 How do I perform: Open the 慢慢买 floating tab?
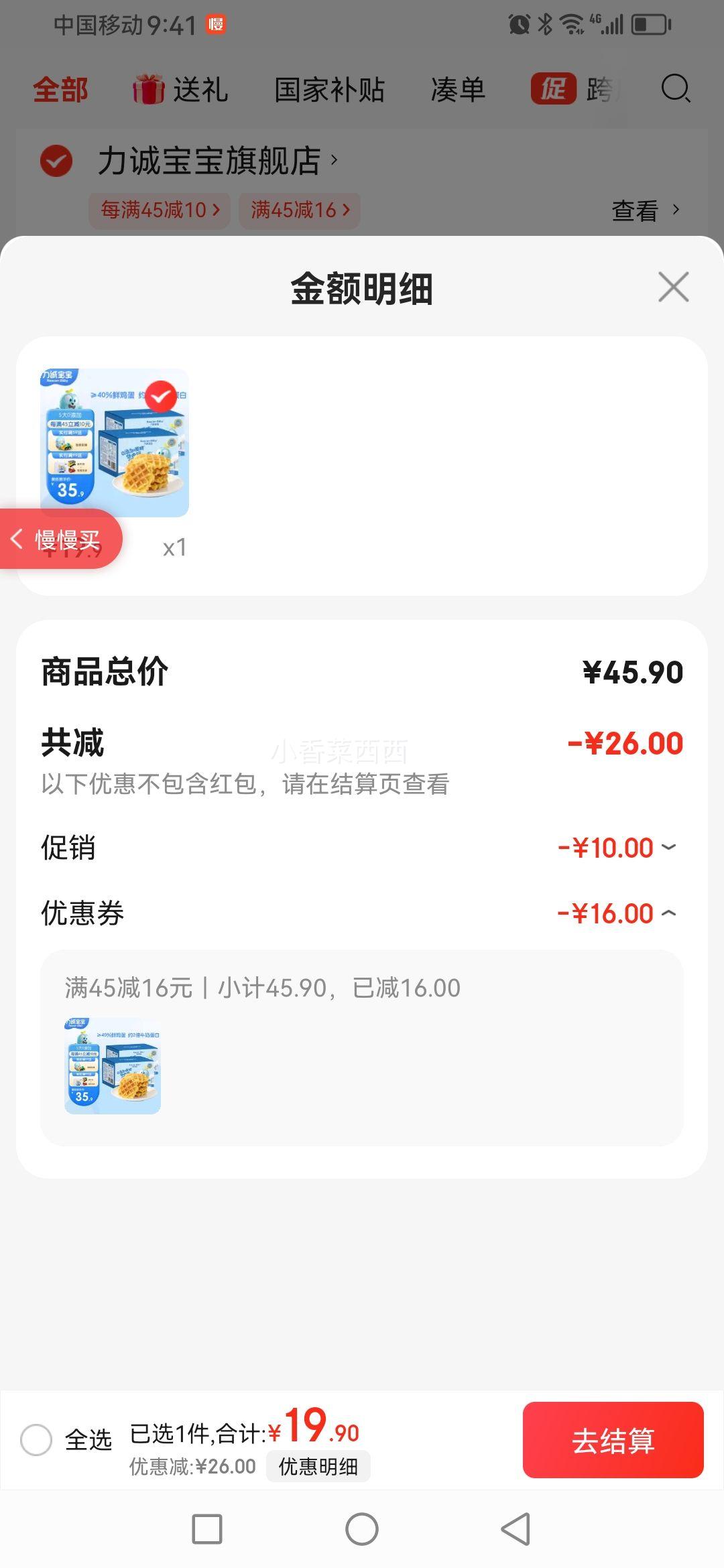tap(61, 539)
